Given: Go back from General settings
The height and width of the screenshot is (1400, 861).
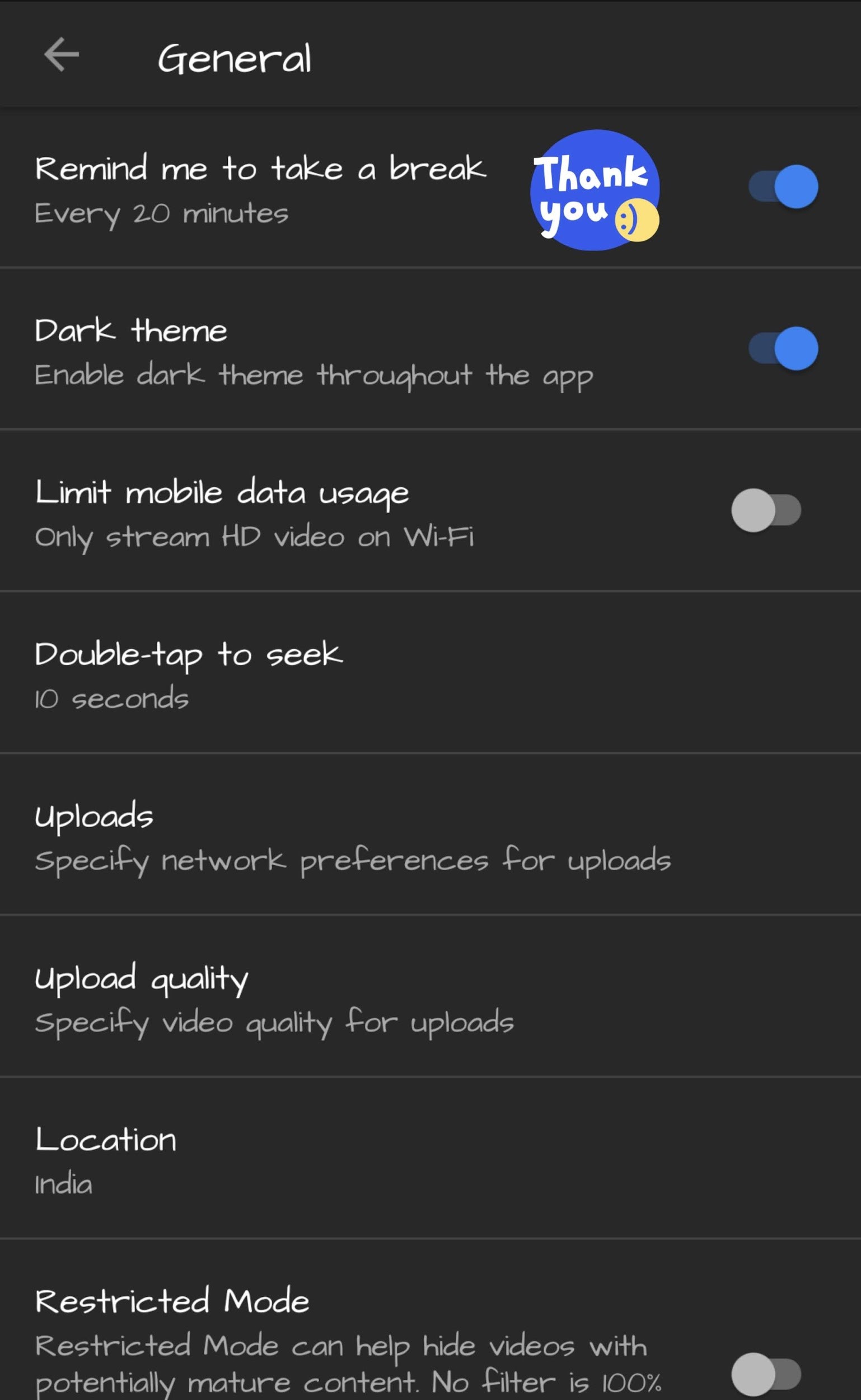Looking at the screenshot, I should [62, 55].
